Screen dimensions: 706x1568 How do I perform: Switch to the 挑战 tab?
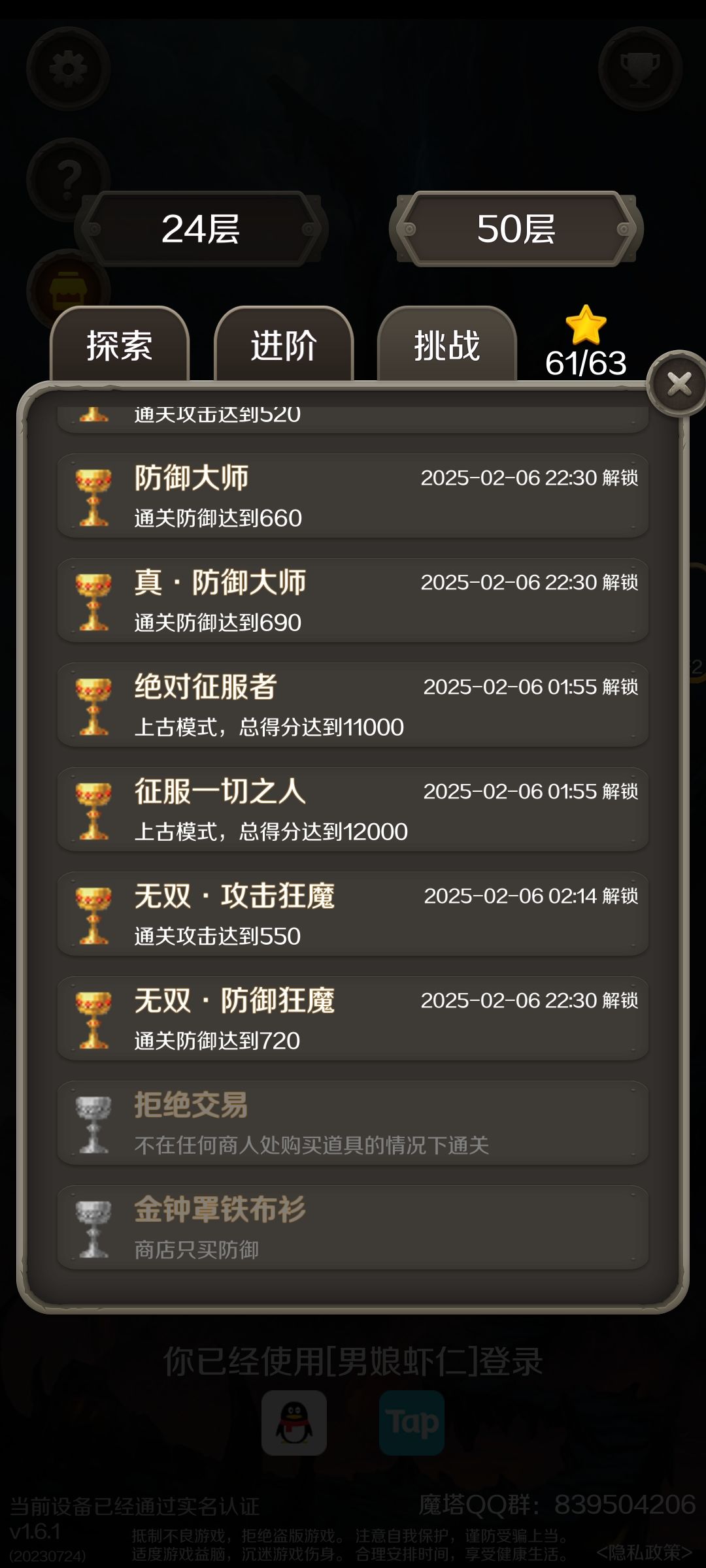447,344
